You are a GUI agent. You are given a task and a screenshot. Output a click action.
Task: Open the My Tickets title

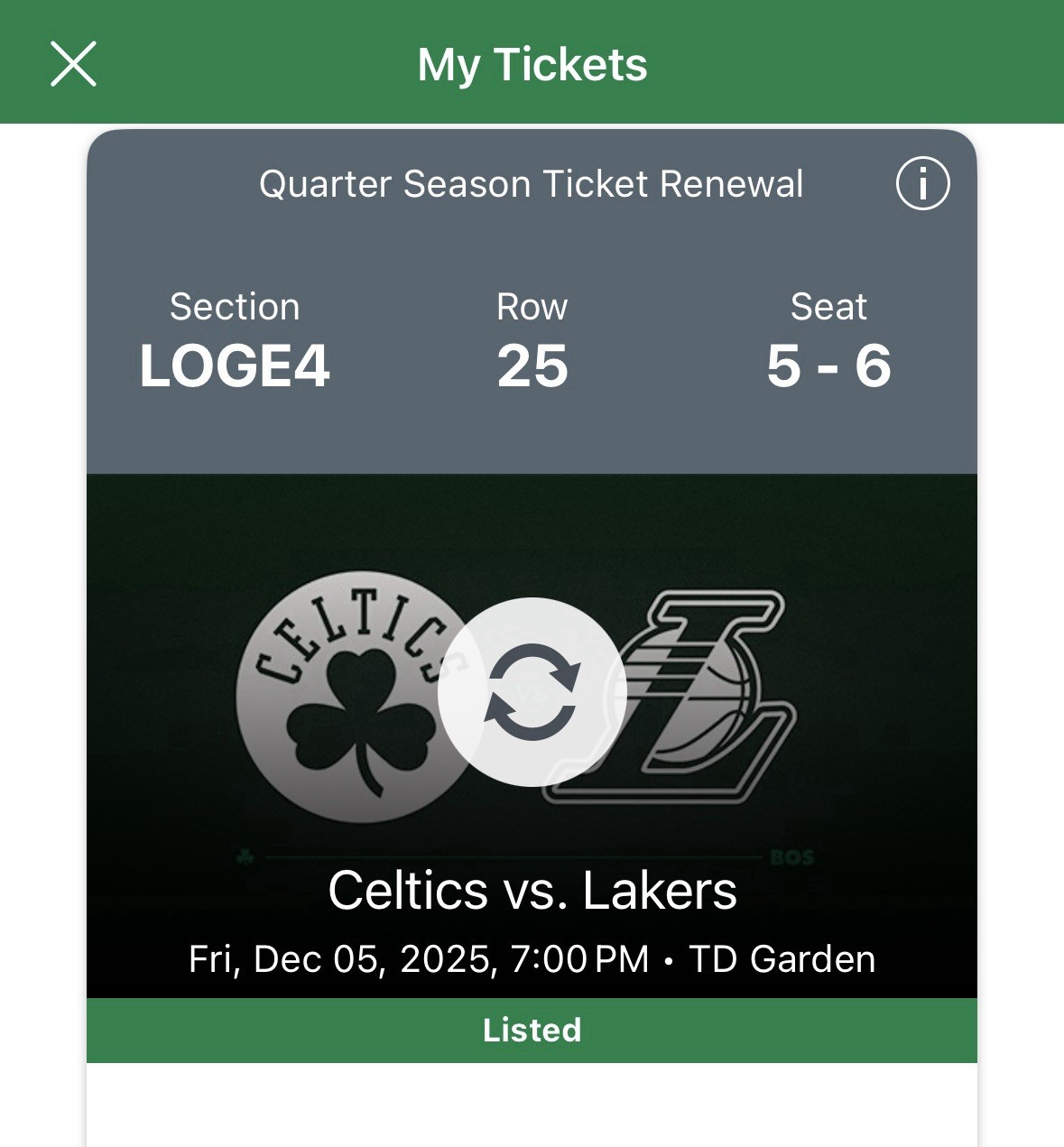(x=532, y=63)
